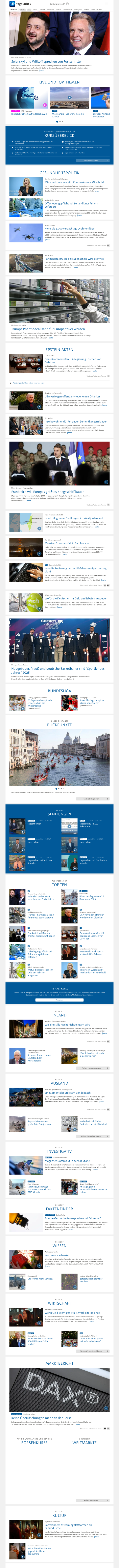Open 'Frankreich will Europas größtes Kriegsschiff bauen'
The image size is (119, 1568).
pyautogui.click(x=47, y=492)
